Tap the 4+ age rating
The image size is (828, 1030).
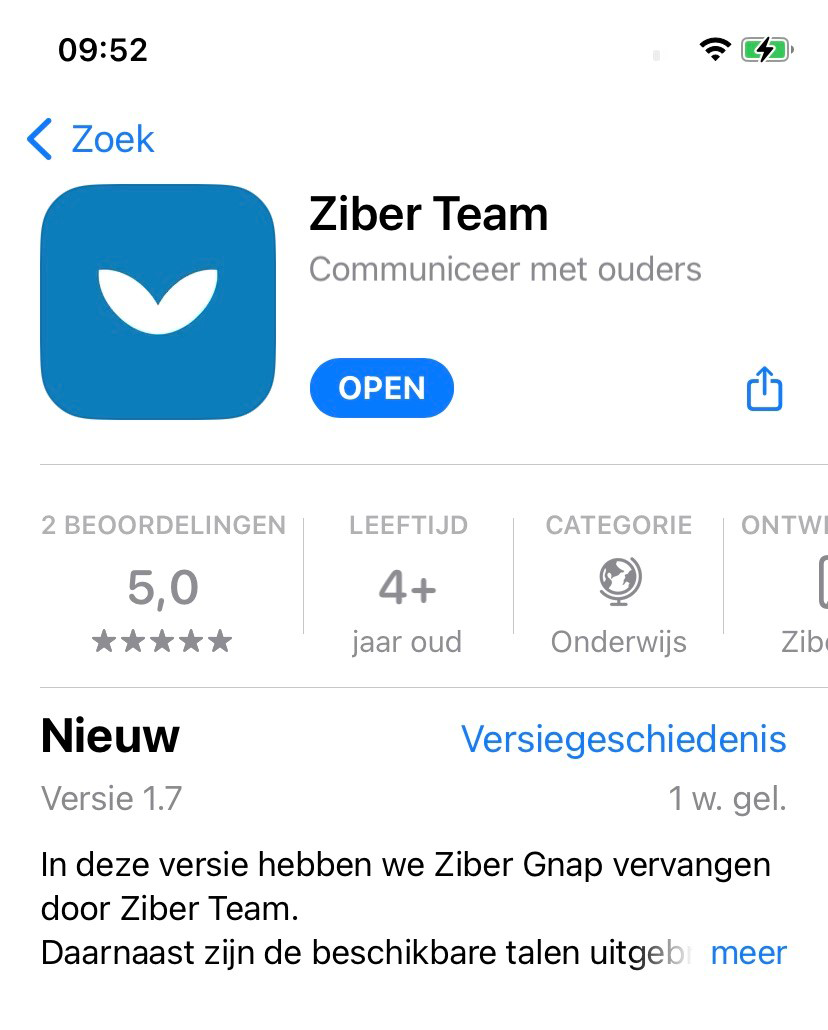tap(408, 589)
